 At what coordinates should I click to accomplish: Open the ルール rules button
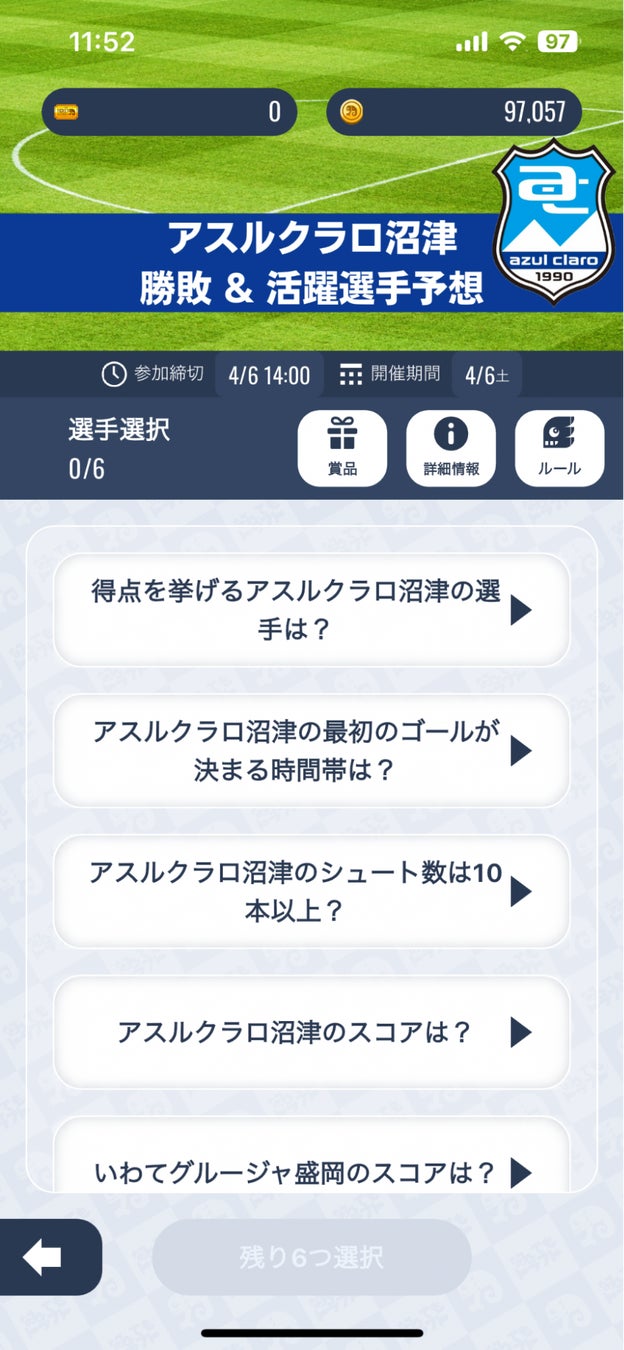[x=559, y=448]
